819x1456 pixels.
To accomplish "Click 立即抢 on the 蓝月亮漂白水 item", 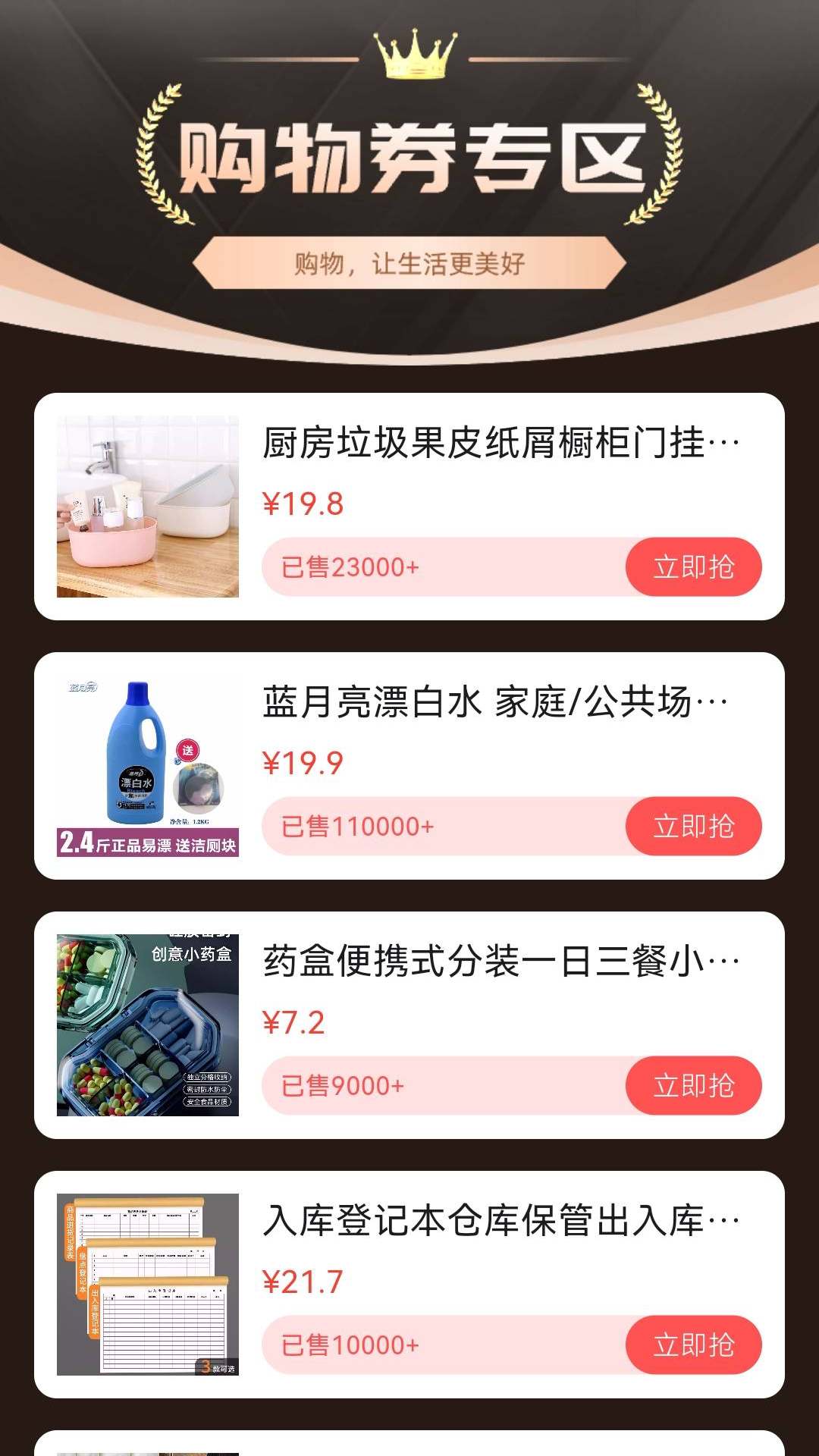I will click(693, 827).
